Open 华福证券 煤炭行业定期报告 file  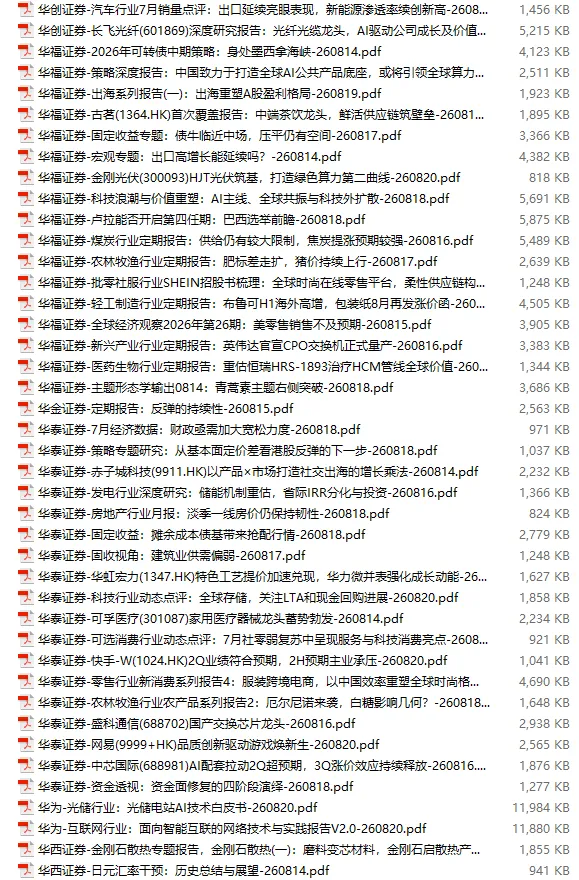pyautogui.click(x=255, y=241)
